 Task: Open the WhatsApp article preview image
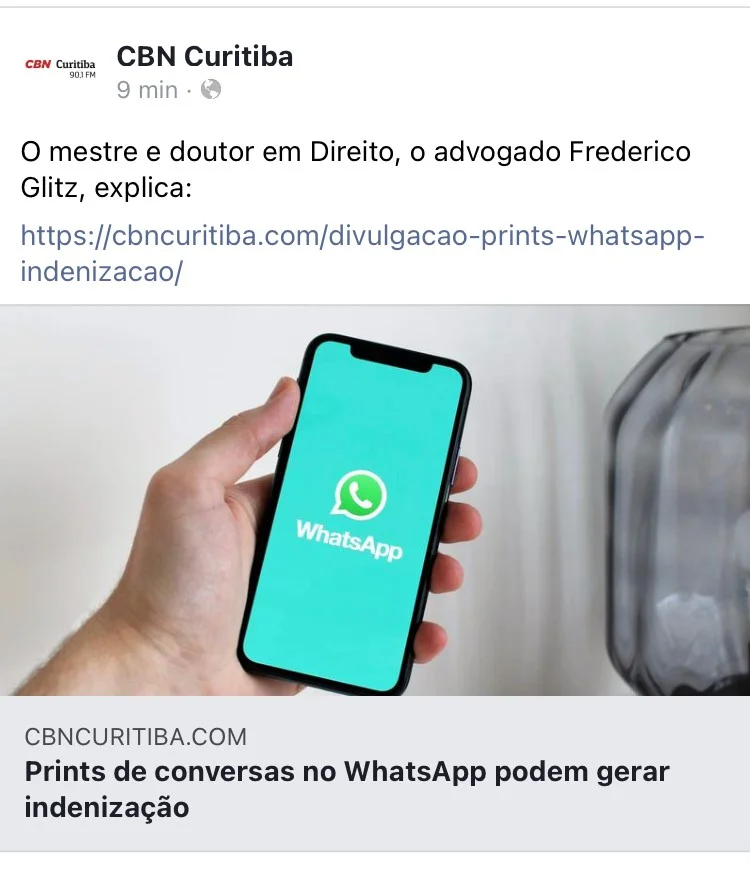(x=375, y=500)
